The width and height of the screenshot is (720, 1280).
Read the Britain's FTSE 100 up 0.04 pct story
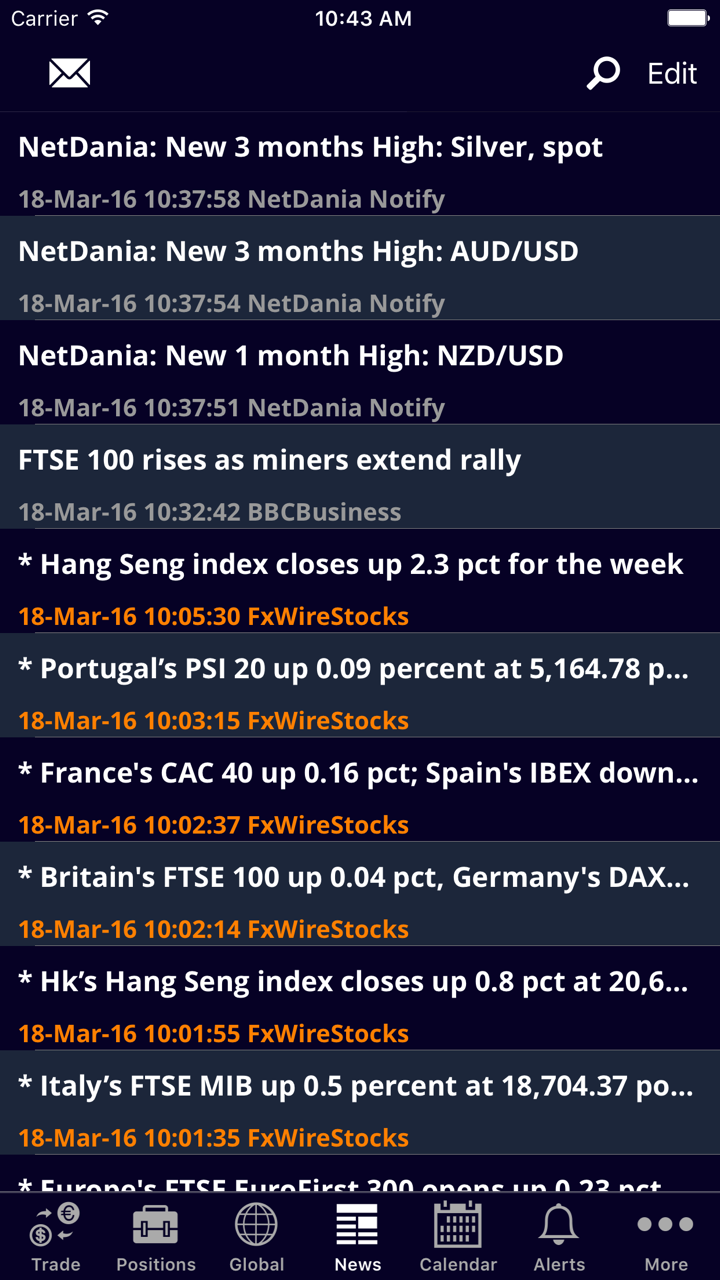[360, 894]
